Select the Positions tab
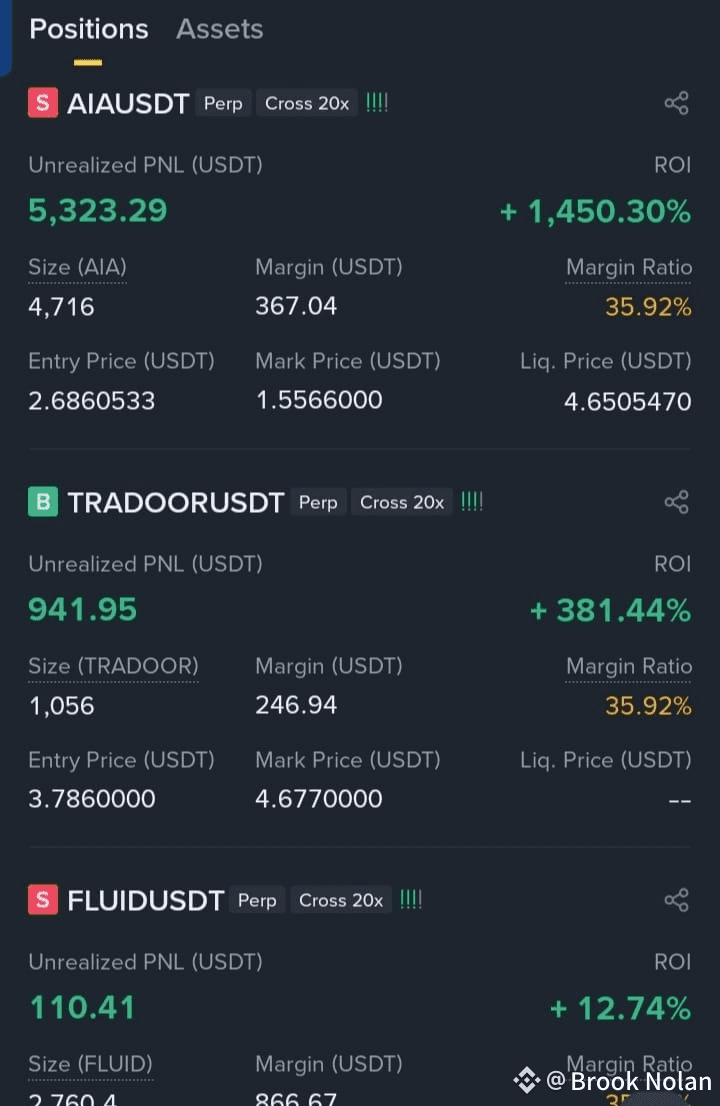 tap(88, 29)
